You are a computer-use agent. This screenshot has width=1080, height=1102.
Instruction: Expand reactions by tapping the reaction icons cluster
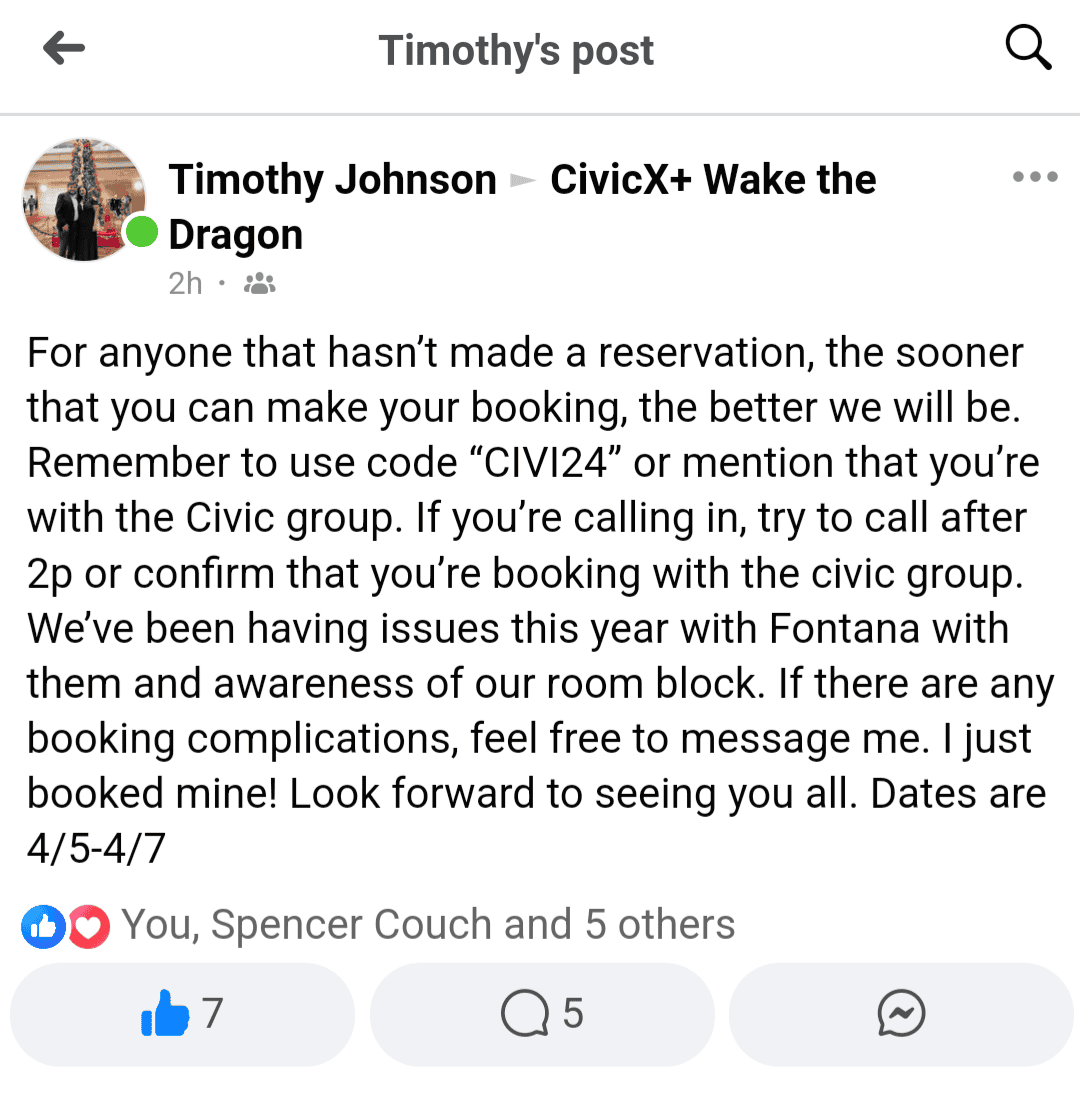(x=65, y=925)
